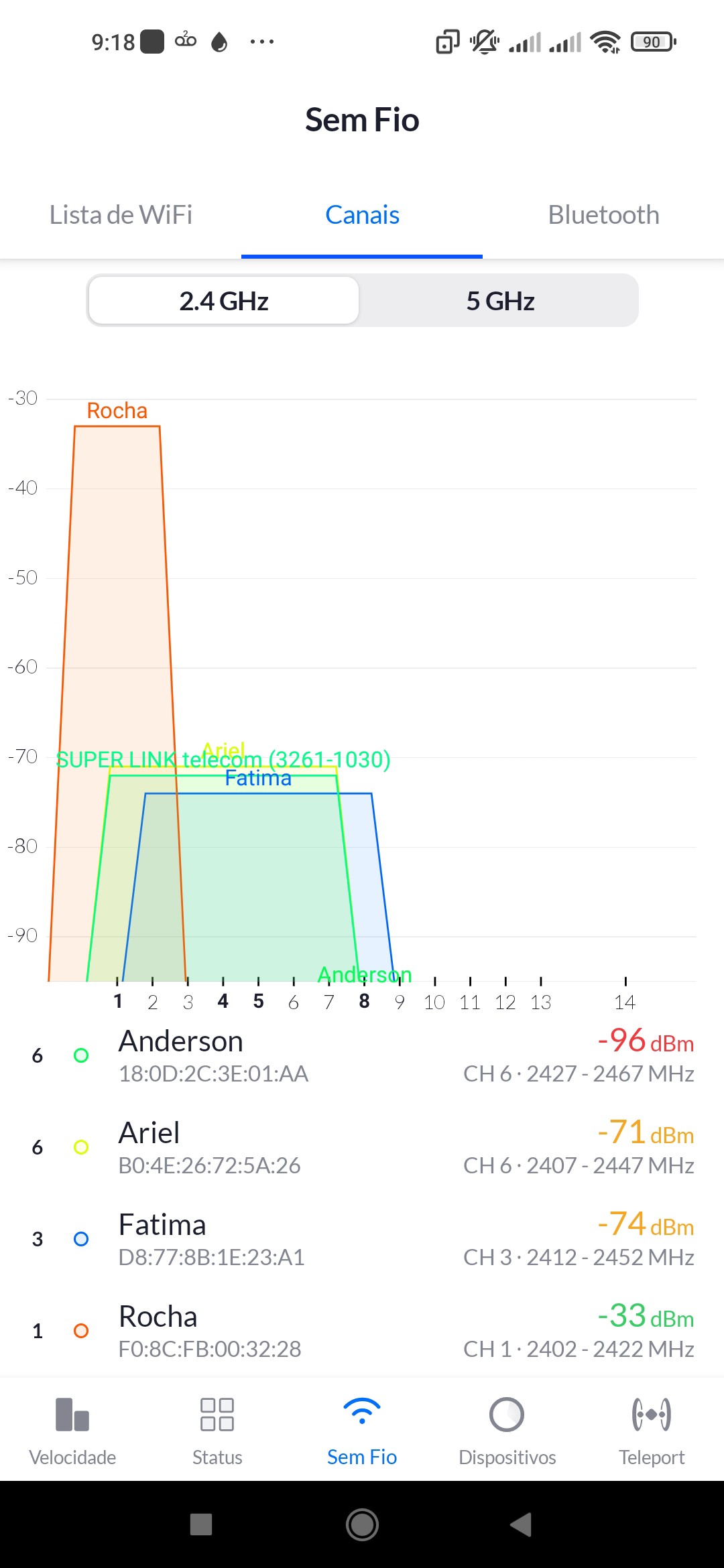Open the Bluetooth tab
This screenshot has width=724, height=1568.
[x=603, y=215]
